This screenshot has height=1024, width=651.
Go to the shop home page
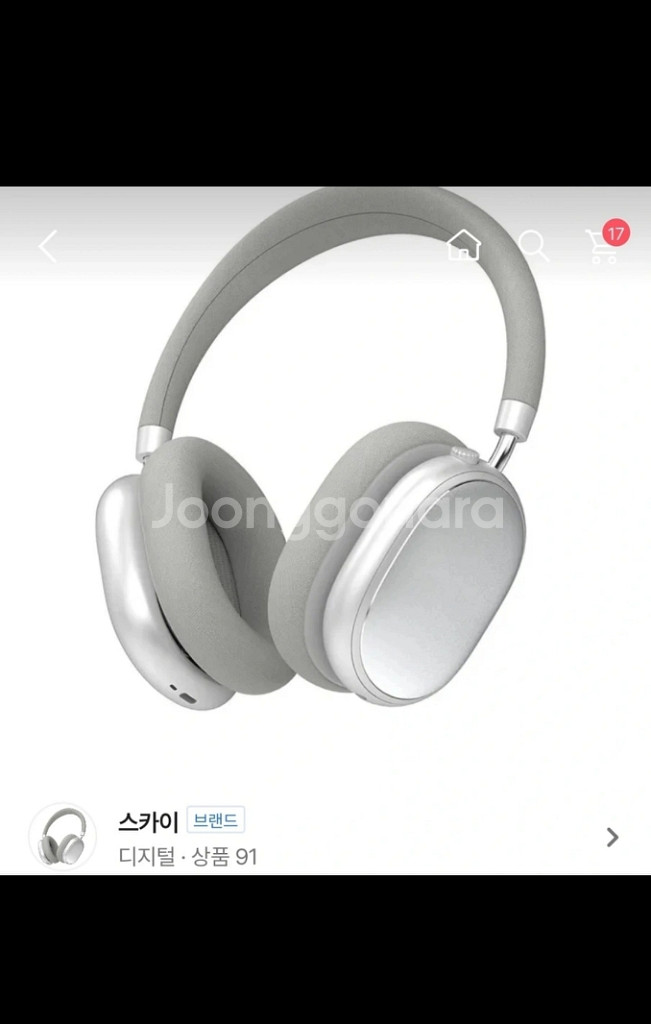(463, 245)
